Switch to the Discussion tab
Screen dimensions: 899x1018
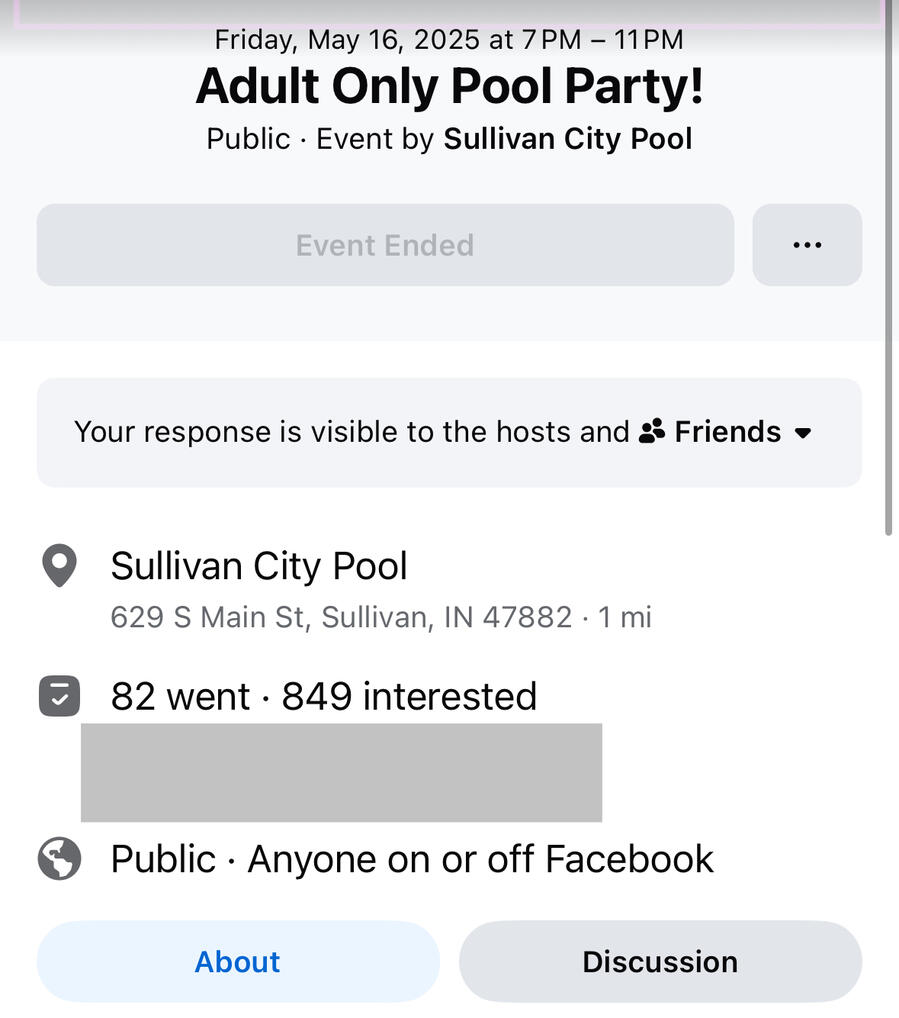[x=660, y=961]
